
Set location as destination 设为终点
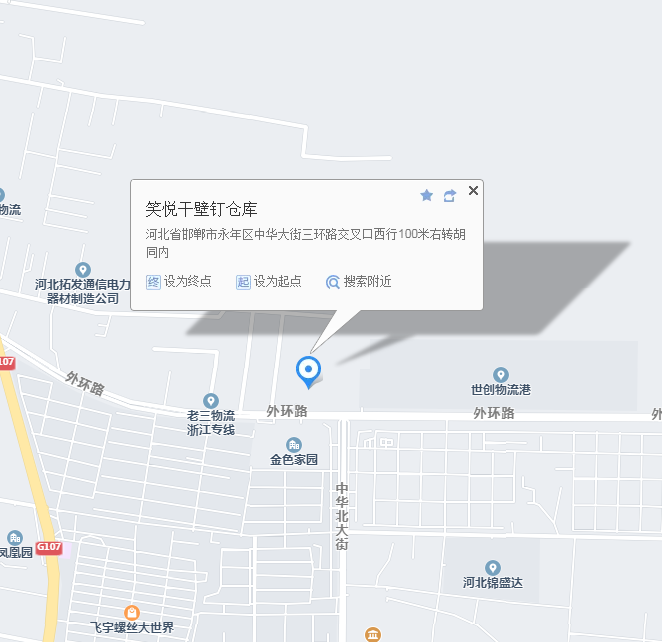180,282
